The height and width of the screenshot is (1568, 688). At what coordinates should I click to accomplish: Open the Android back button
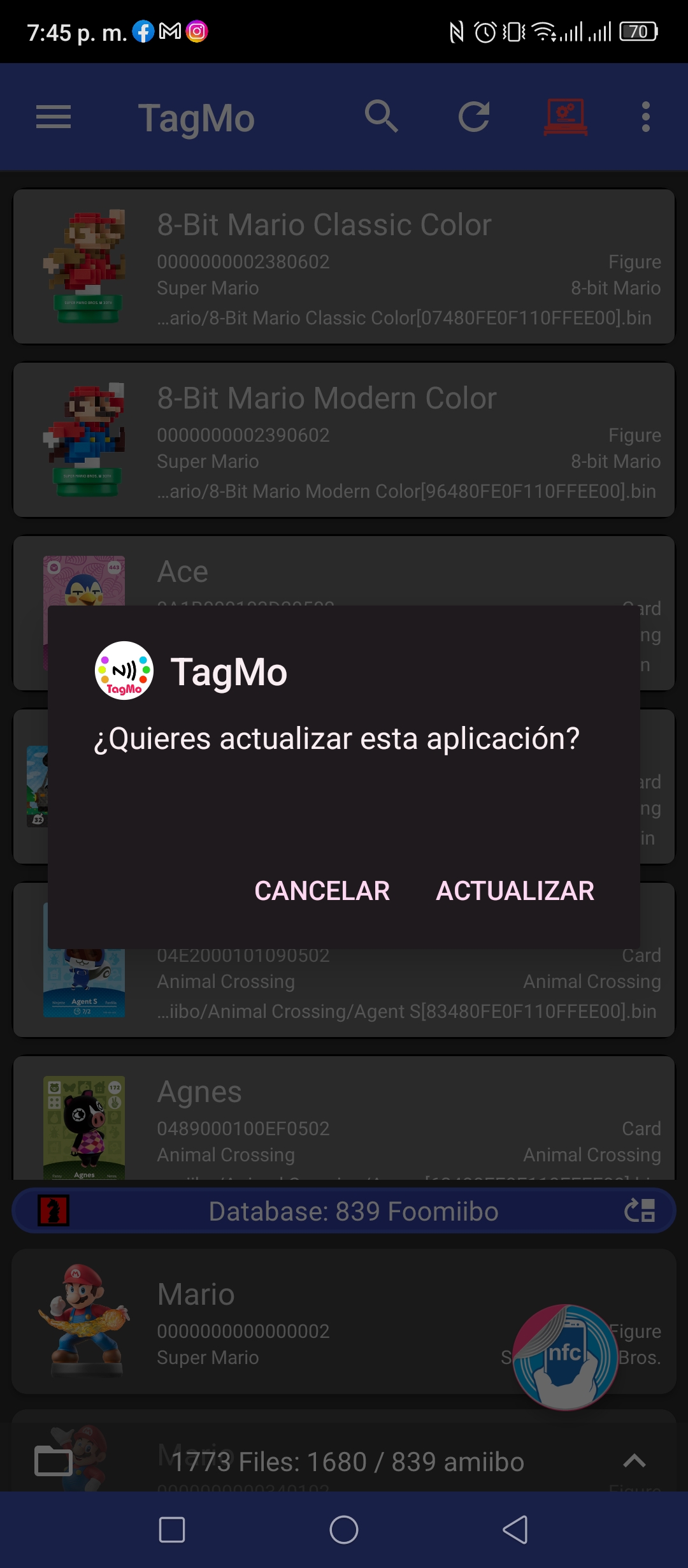(x=515, y=1529)
